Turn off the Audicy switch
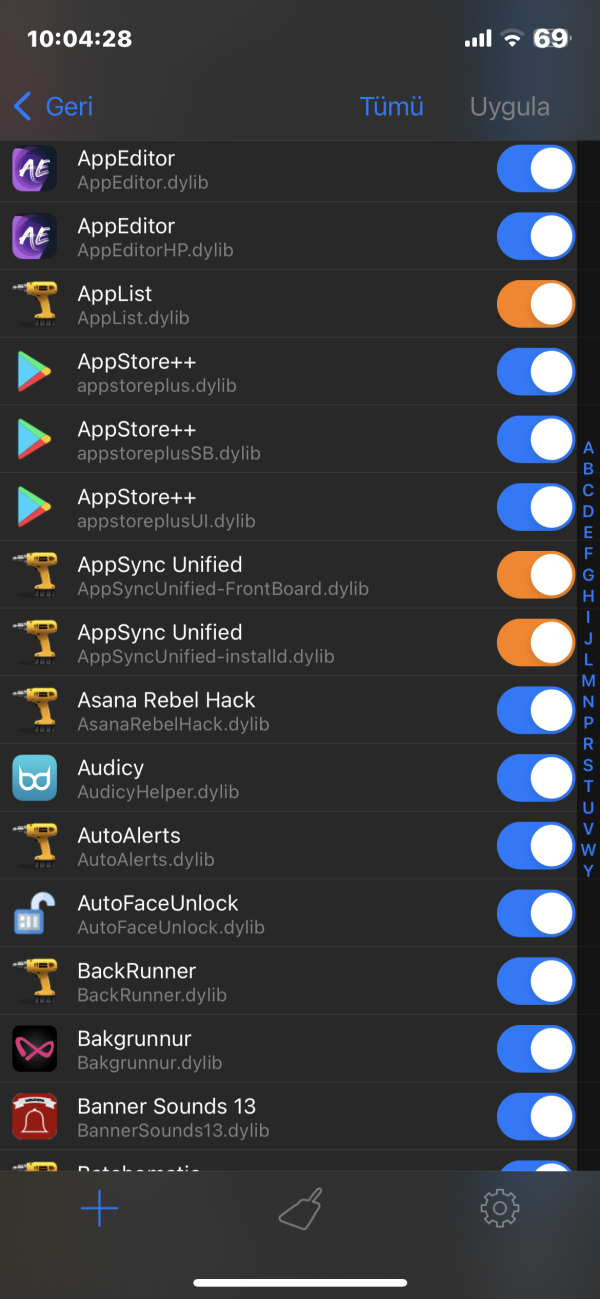 pyautogui.click(x=535, y=778)
